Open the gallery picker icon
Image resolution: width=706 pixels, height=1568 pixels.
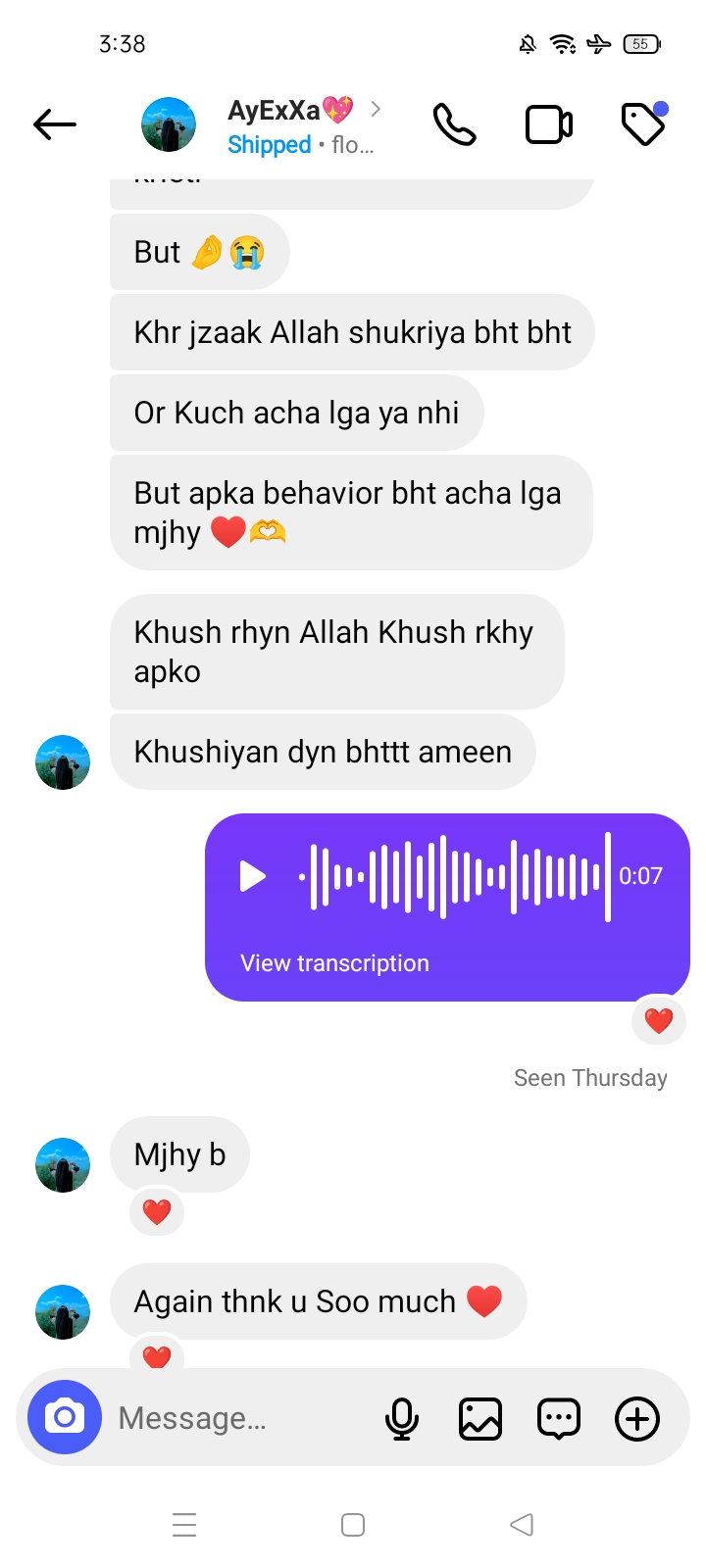pos(479,1417)
